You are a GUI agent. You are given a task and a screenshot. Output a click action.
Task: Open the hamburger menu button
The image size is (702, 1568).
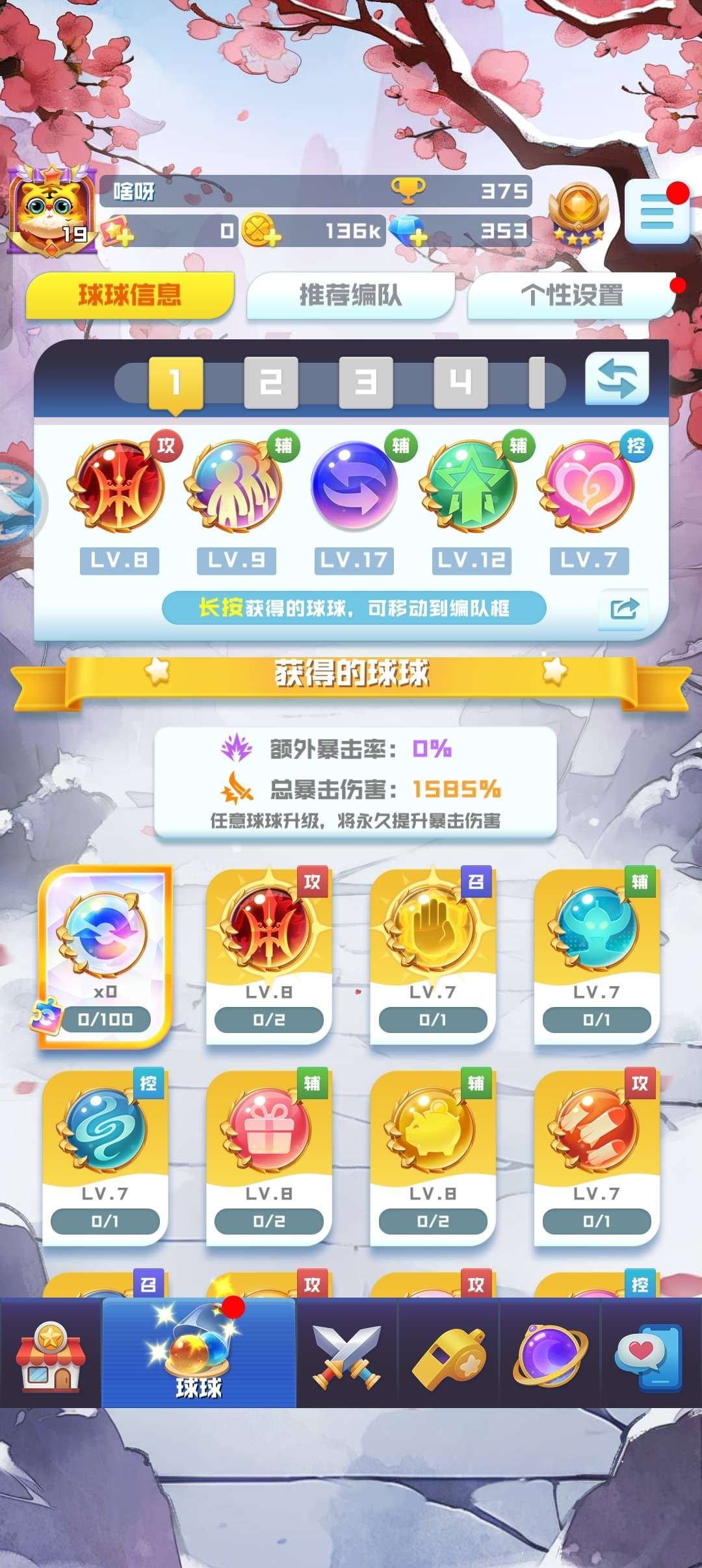click(x=656, y=212)
